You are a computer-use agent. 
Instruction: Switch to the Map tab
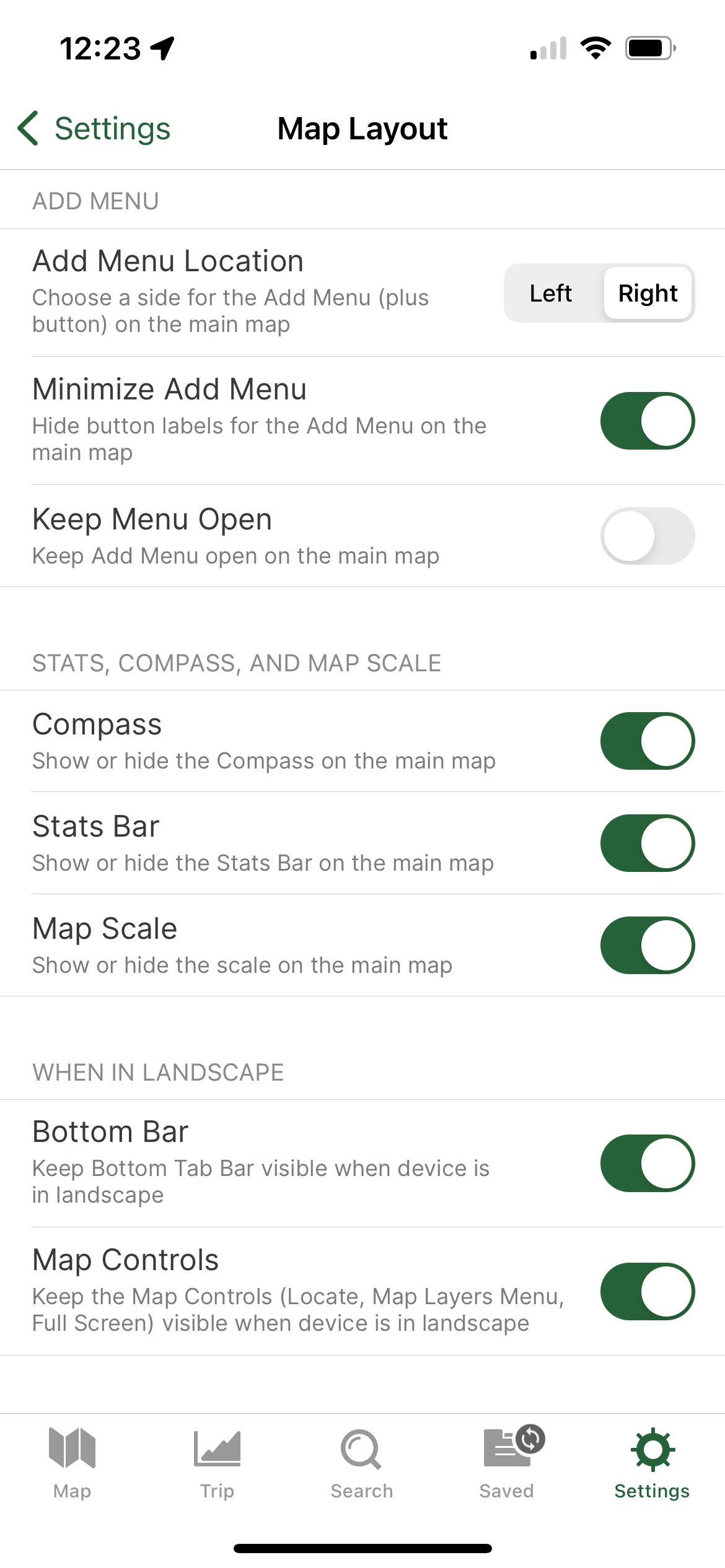tap(72, 1464)
